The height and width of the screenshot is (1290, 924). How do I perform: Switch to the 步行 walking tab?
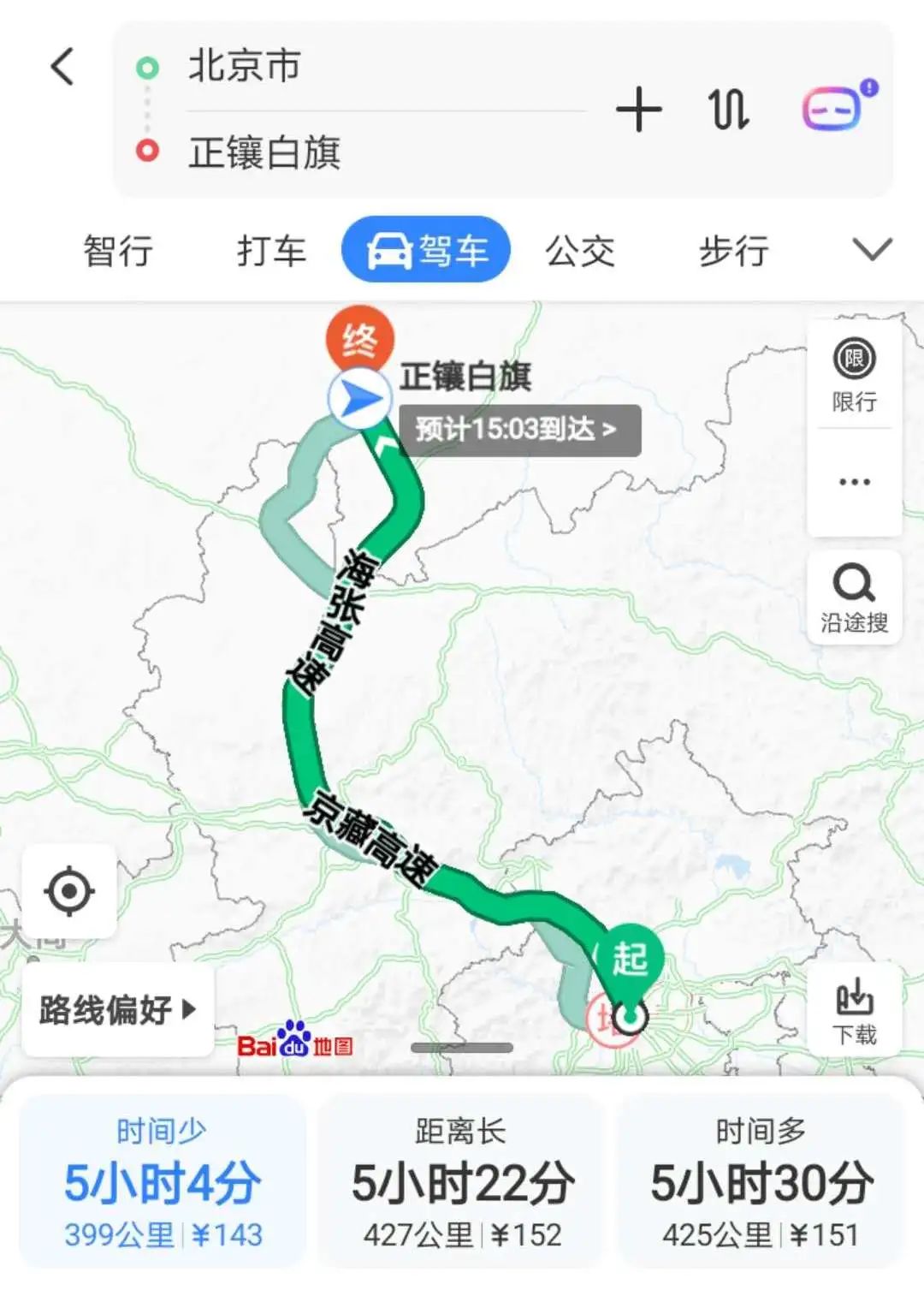pos(733,252)
